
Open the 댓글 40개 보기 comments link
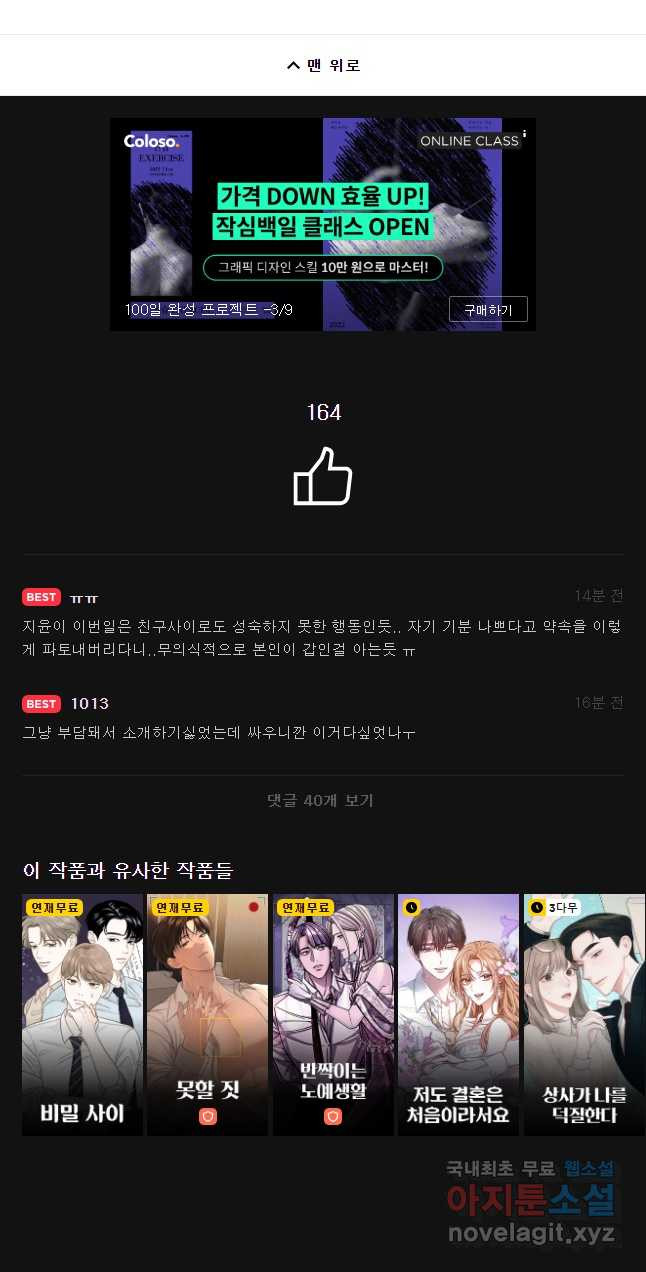pyautogui.click(x=320, y=801)
